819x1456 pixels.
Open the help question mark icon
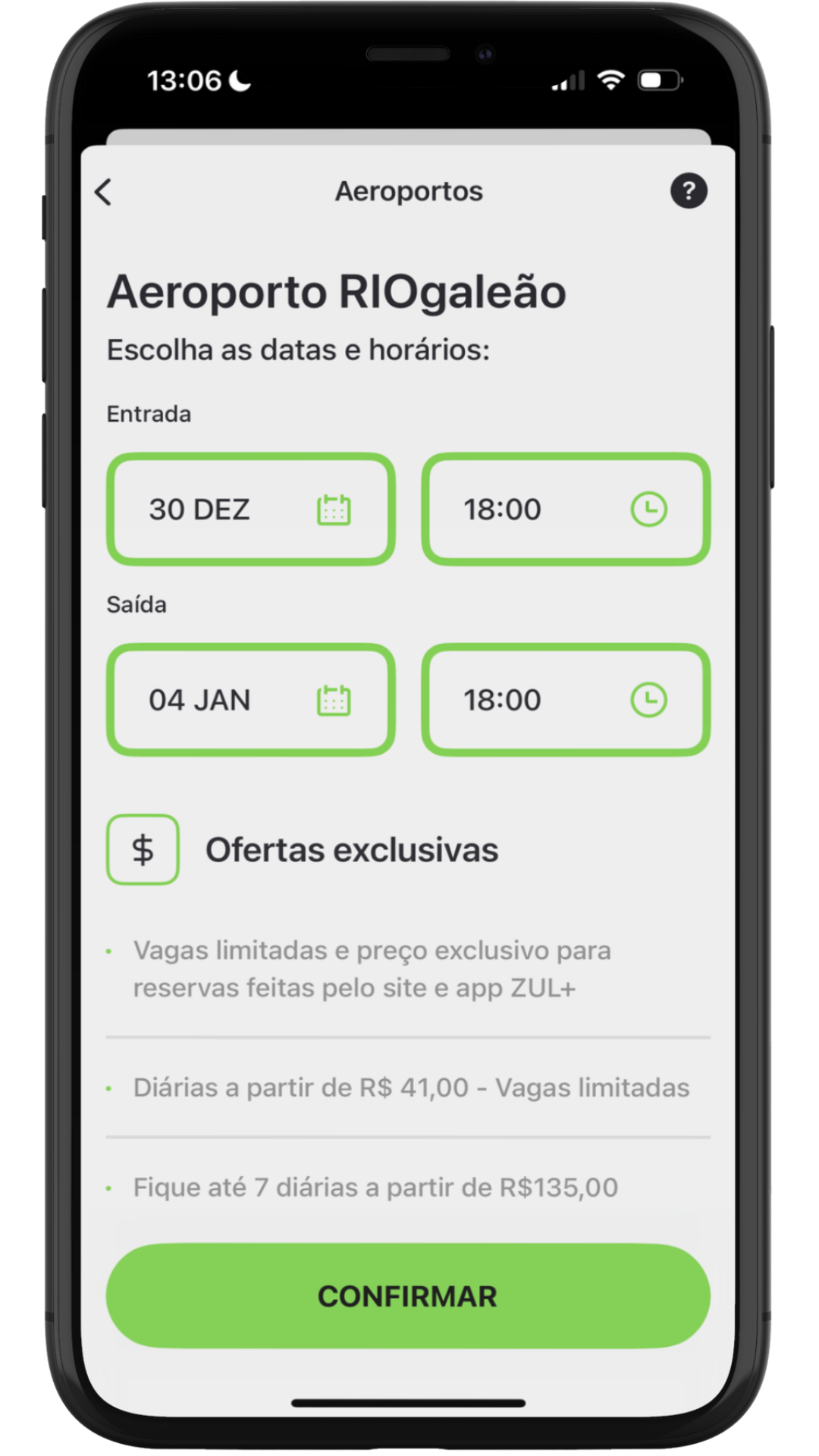pyautogui.click(x=689, y=191)
